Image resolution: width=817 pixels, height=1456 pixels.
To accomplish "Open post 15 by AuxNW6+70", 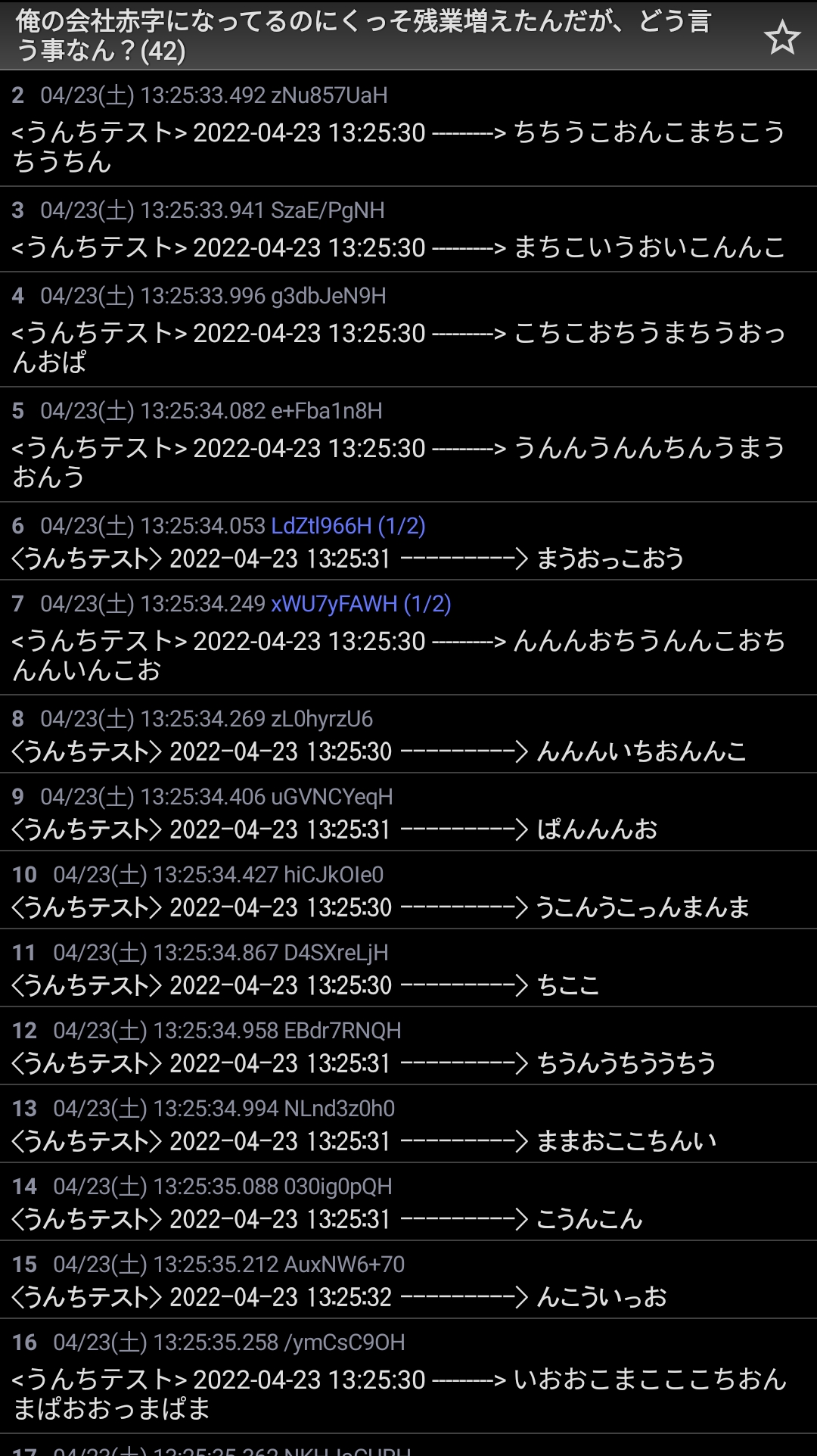I will [x=408, y=1280].
